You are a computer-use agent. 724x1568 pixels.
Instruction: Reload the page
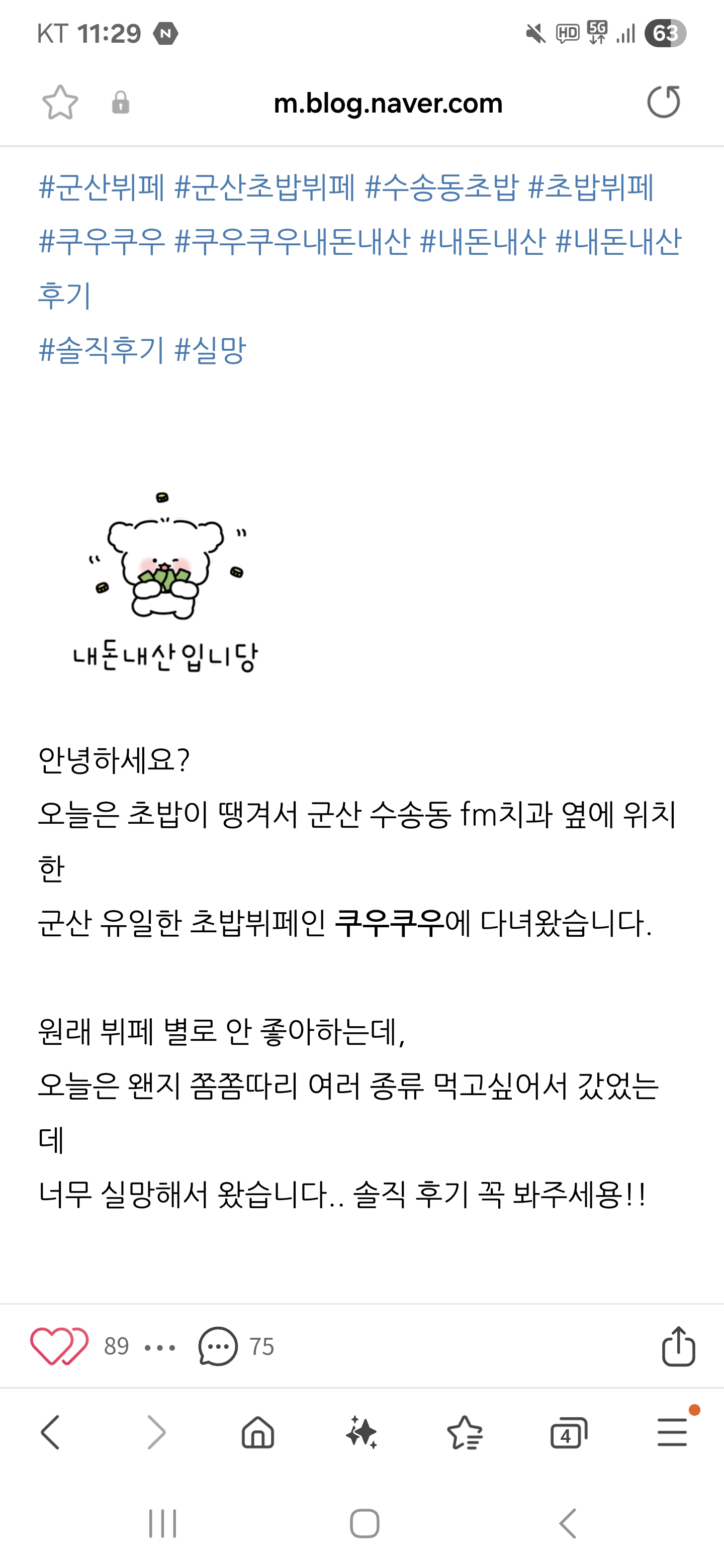pos(664,102)
